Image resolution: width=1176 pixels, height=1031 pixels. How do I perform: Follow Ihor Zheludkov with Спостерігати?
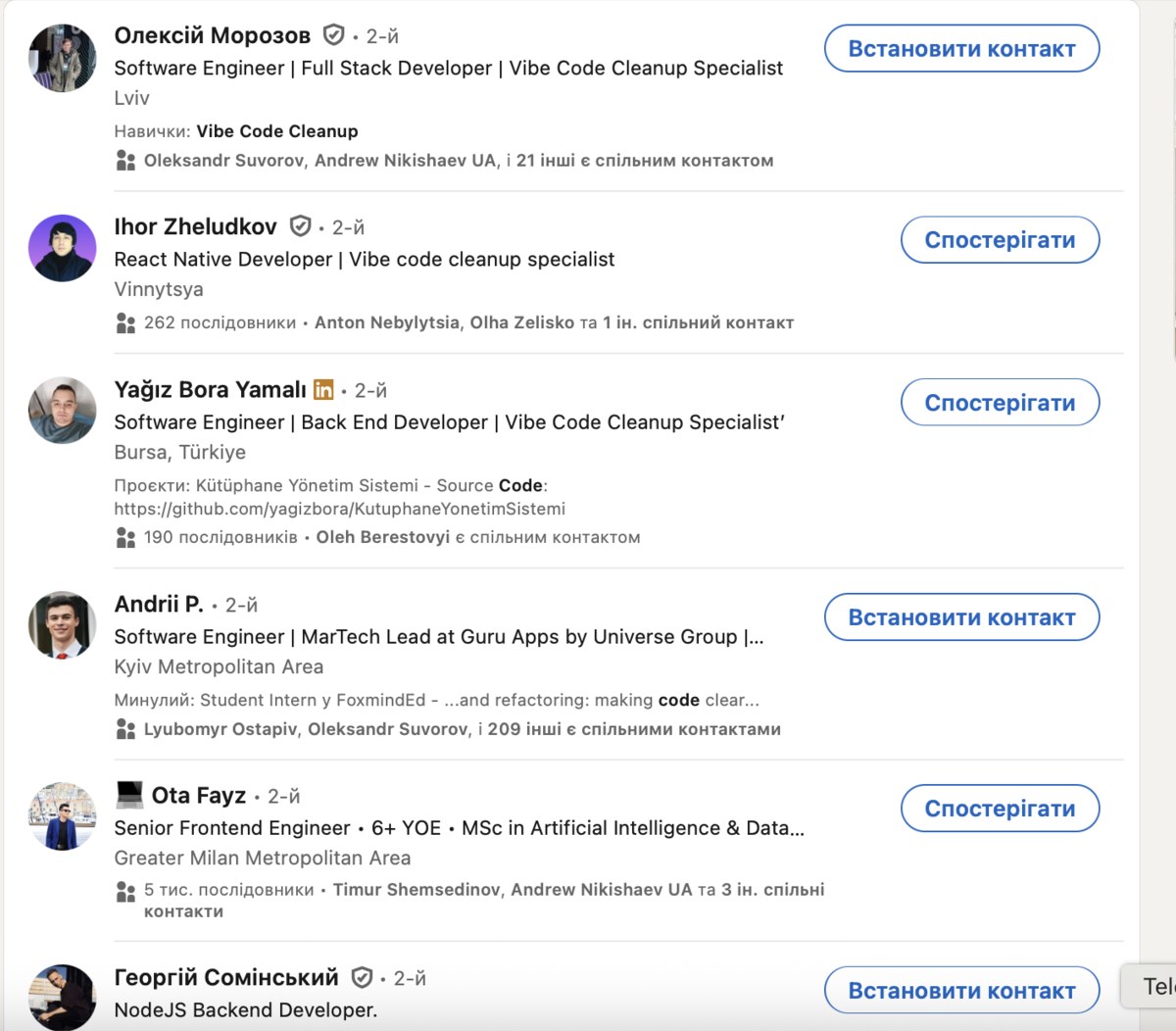pos(1000,240)
